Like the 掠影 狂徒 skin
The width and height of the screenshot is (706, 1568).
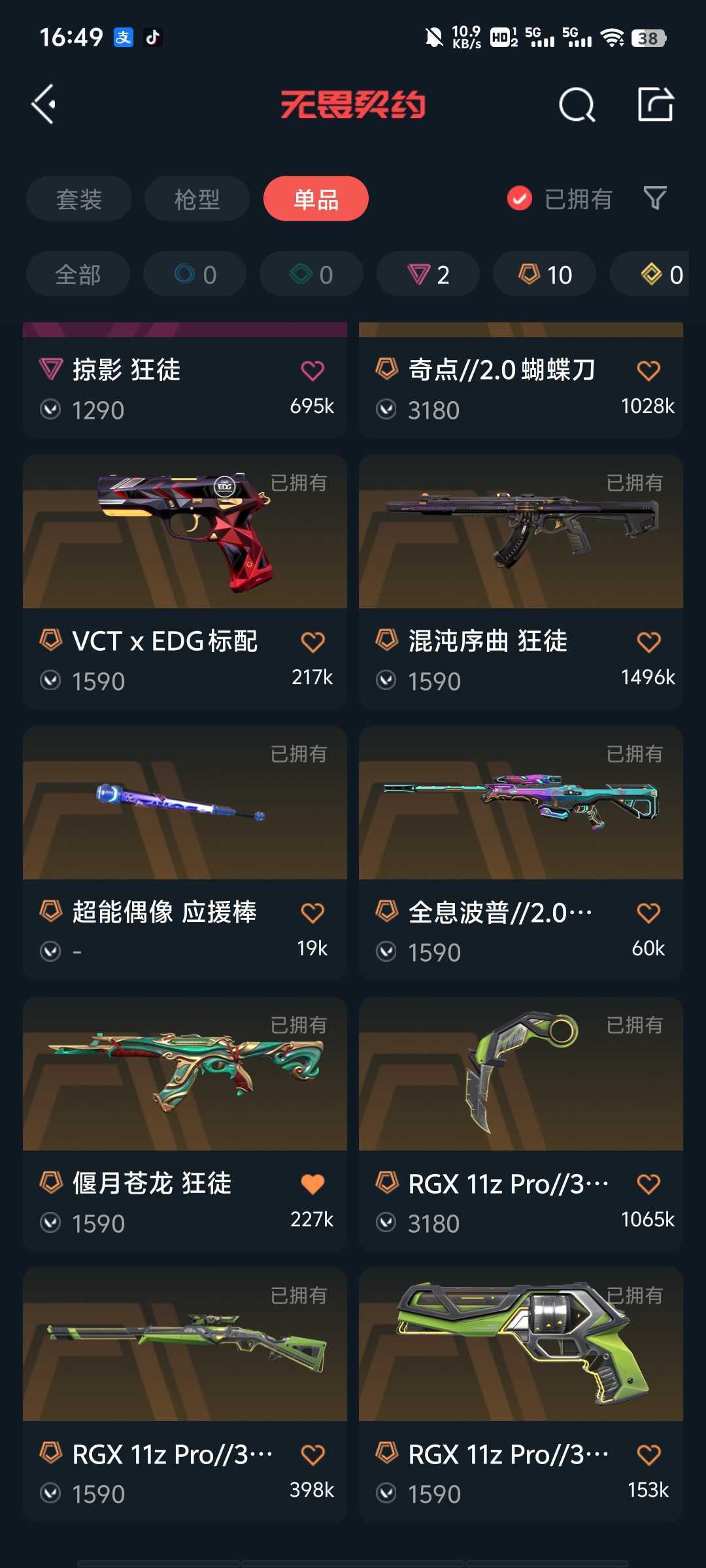312,371
